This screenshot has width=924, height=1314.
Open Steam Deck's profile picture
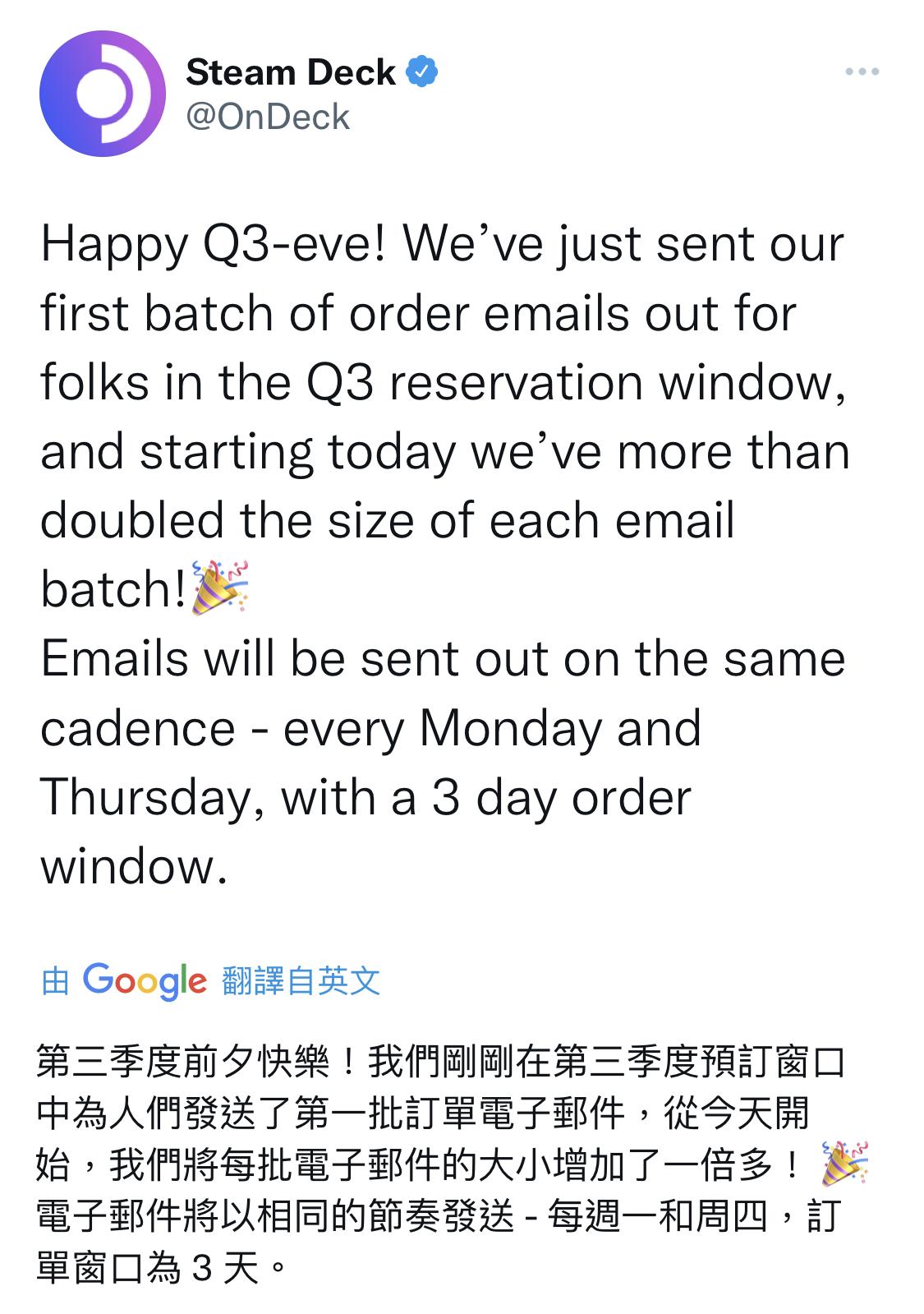point(103,94)
